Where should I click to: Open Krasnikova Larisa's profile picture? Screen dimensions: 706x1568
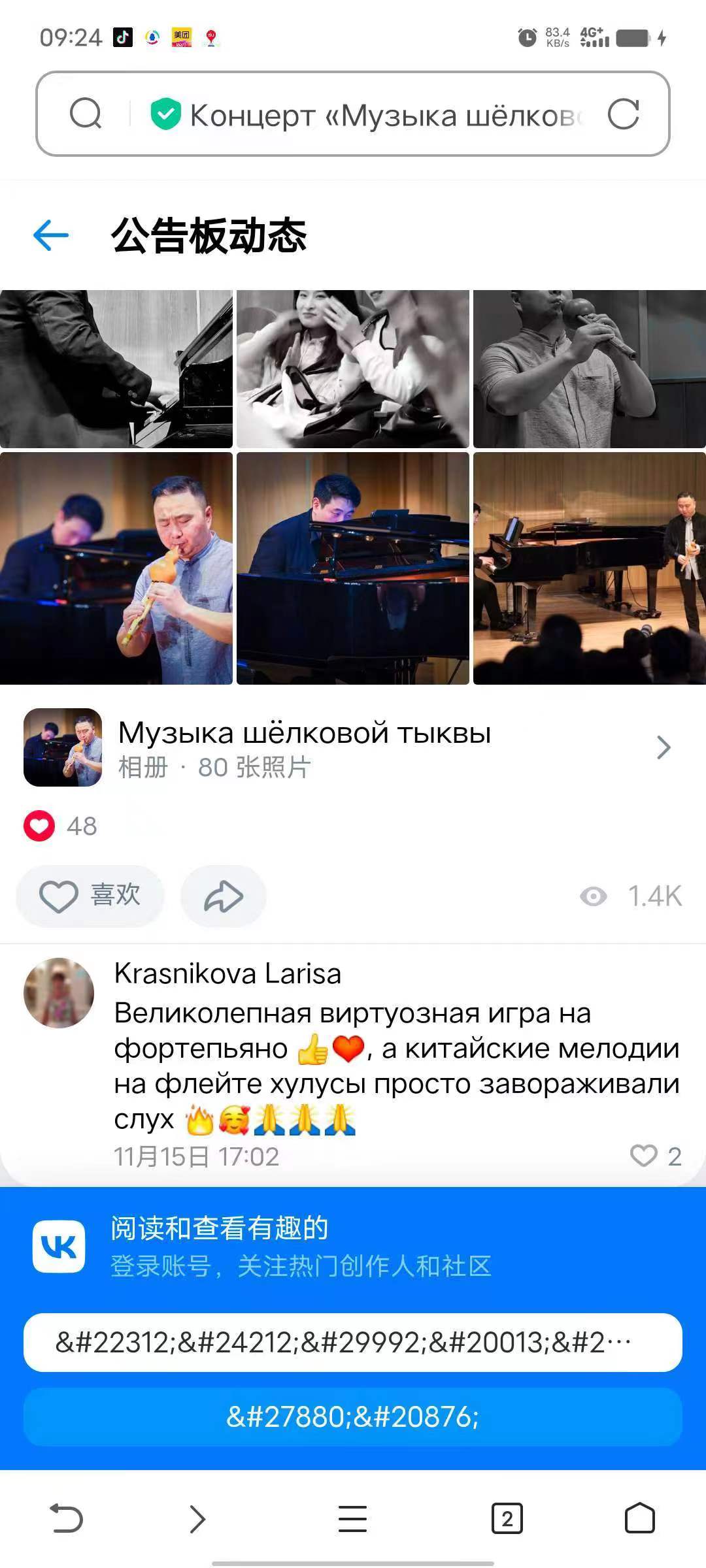pyautogui.click(x=59, y=992)
